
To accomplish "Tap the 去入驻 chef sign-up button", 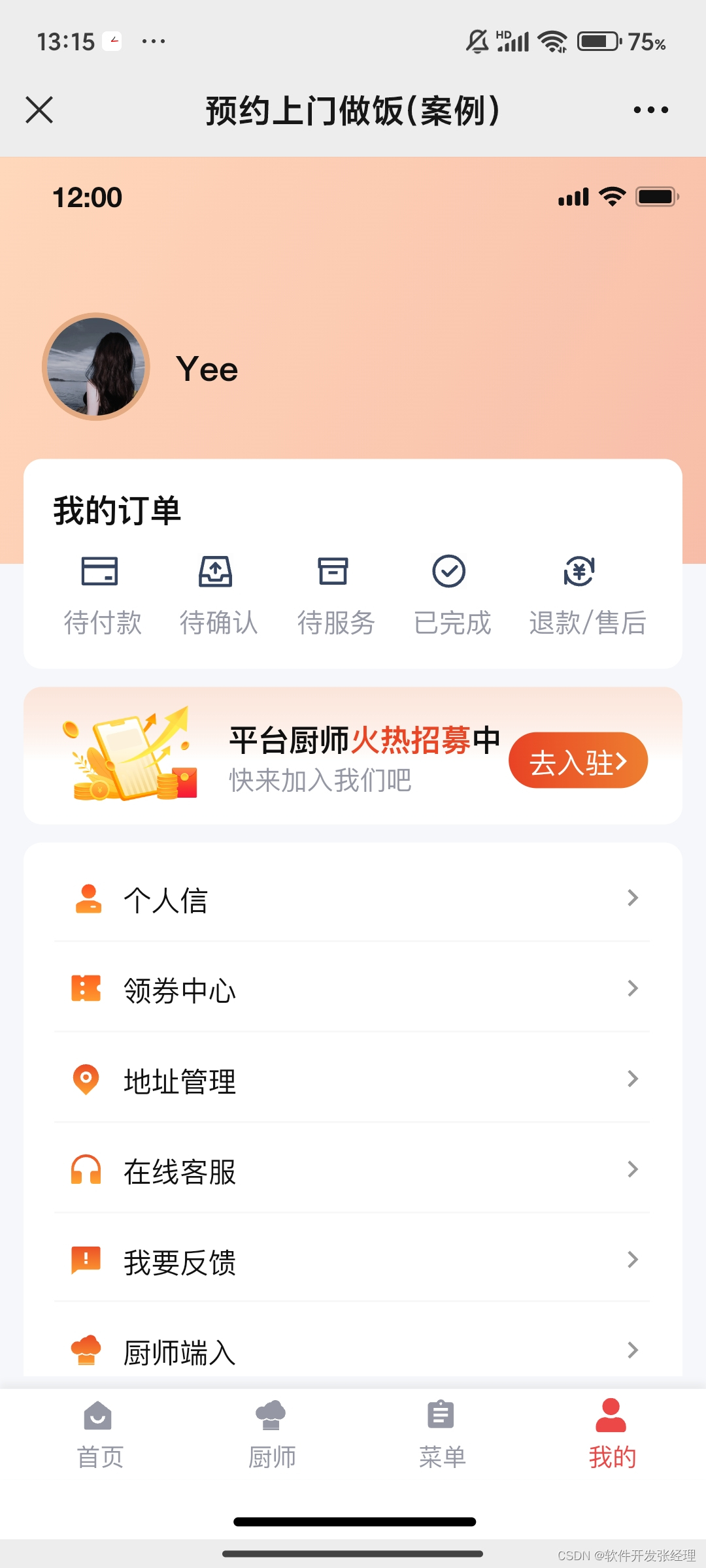I will (578, 760).
